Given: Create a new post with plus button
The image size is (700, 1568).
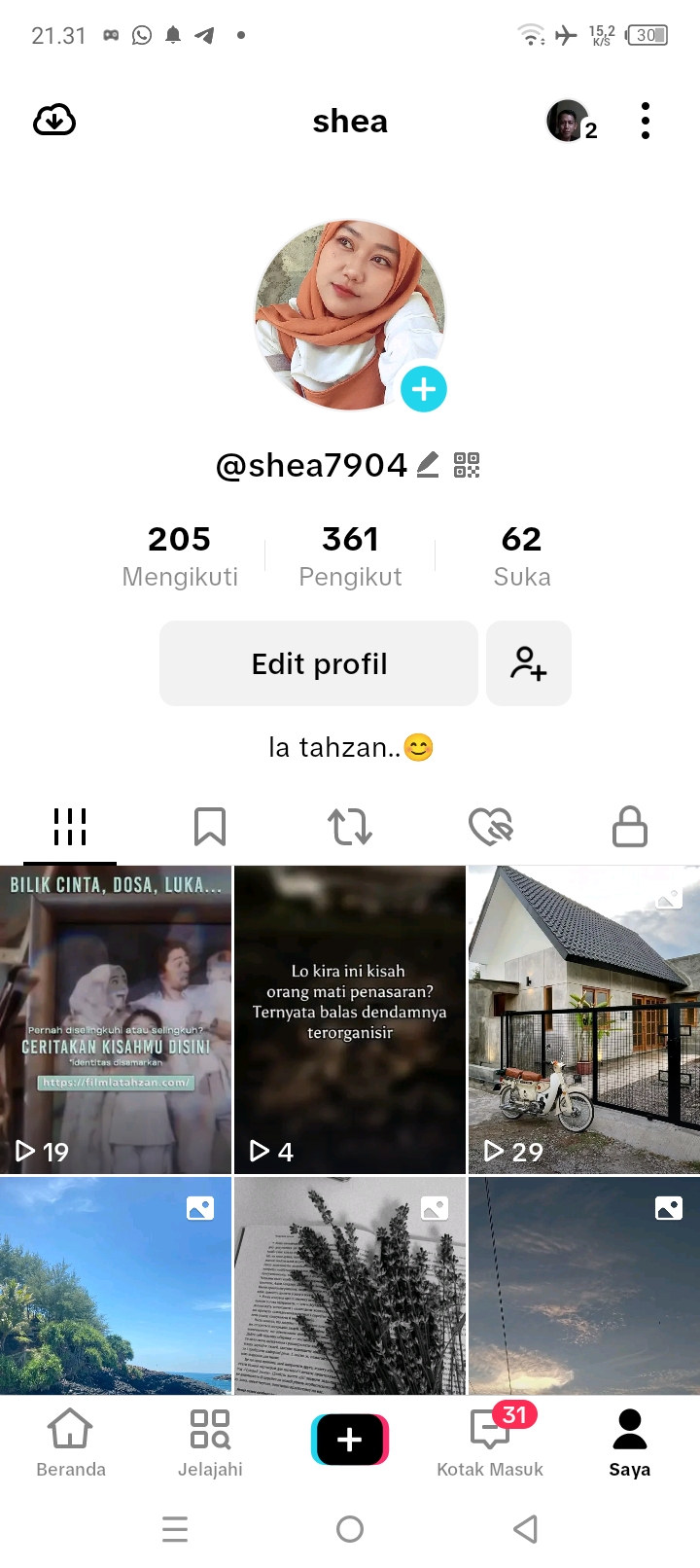Looking at the screenshot, I should click(x=350, y=1440).
